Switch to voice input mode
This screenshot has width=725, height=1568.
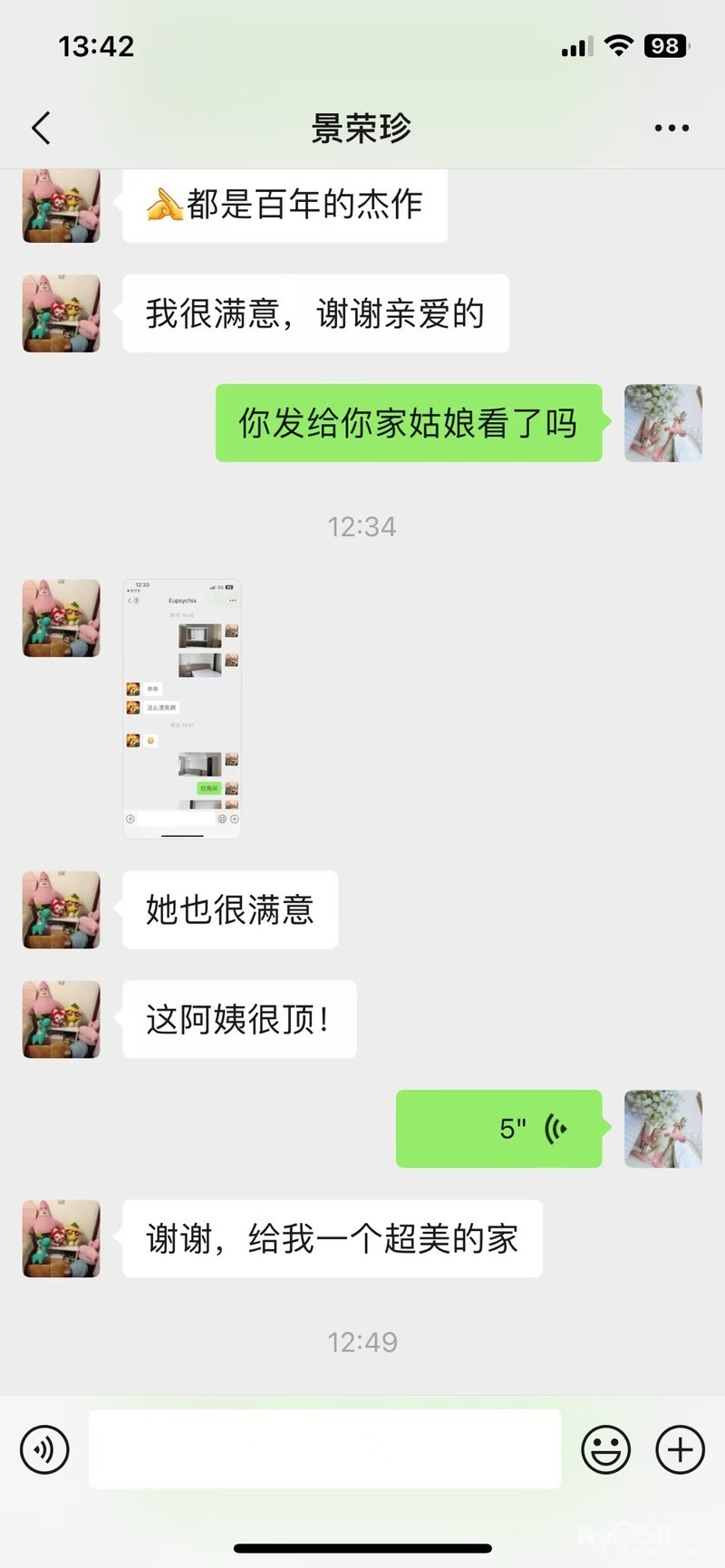[x=44, y=1449]
